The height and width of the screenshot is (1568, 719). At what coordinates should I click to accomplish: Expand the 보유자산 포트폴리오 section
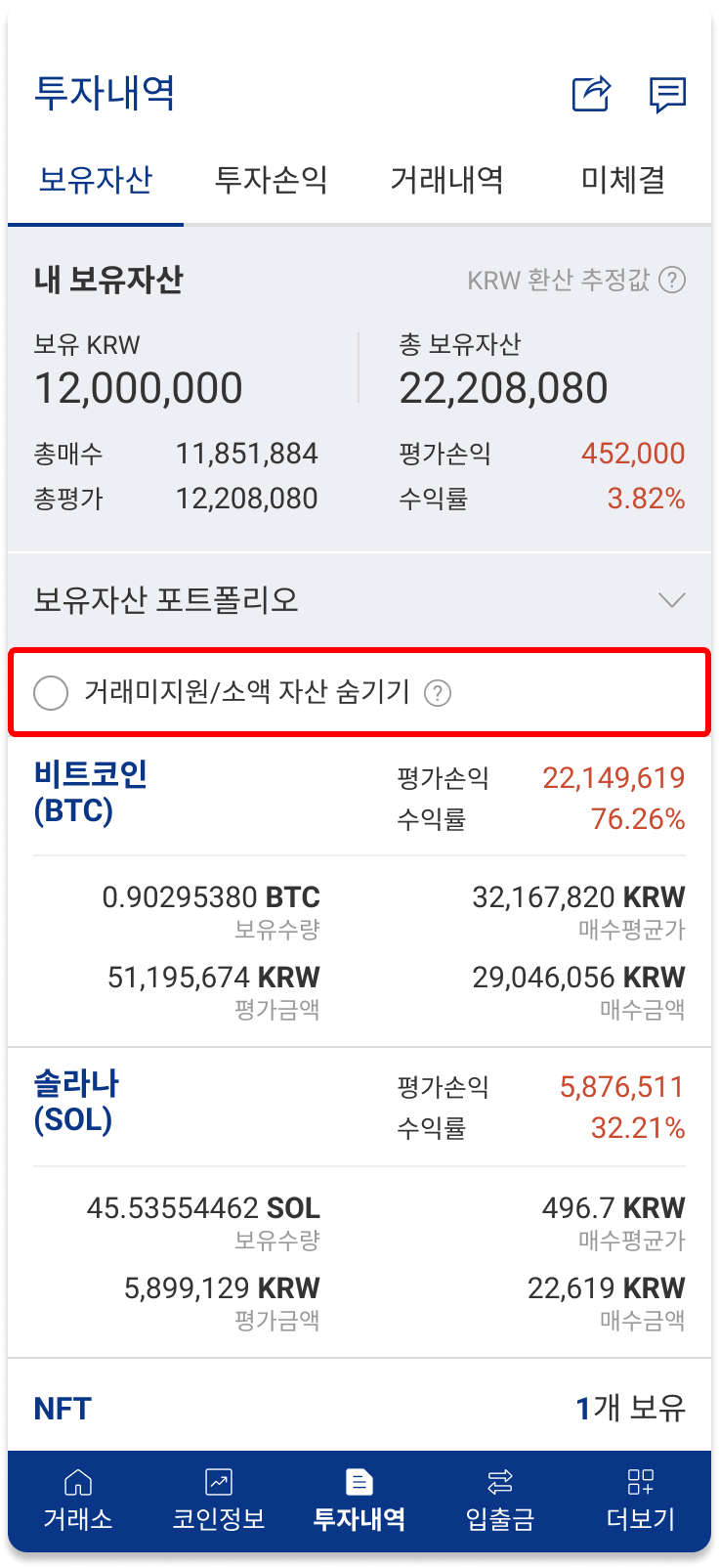pyautogui.click(x=359, y=599)
